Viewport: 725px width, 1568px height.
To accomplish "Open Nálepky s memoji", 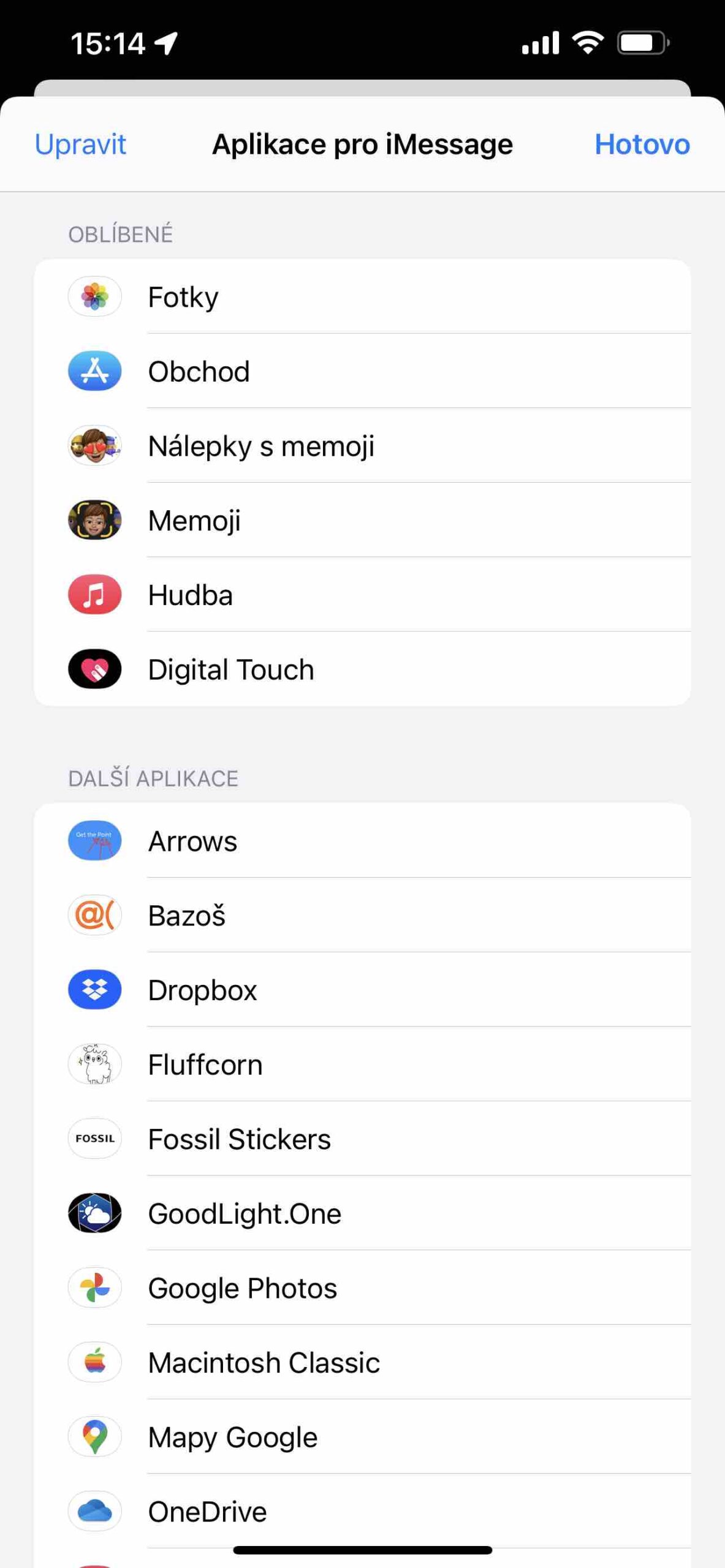I will [362, 446].
